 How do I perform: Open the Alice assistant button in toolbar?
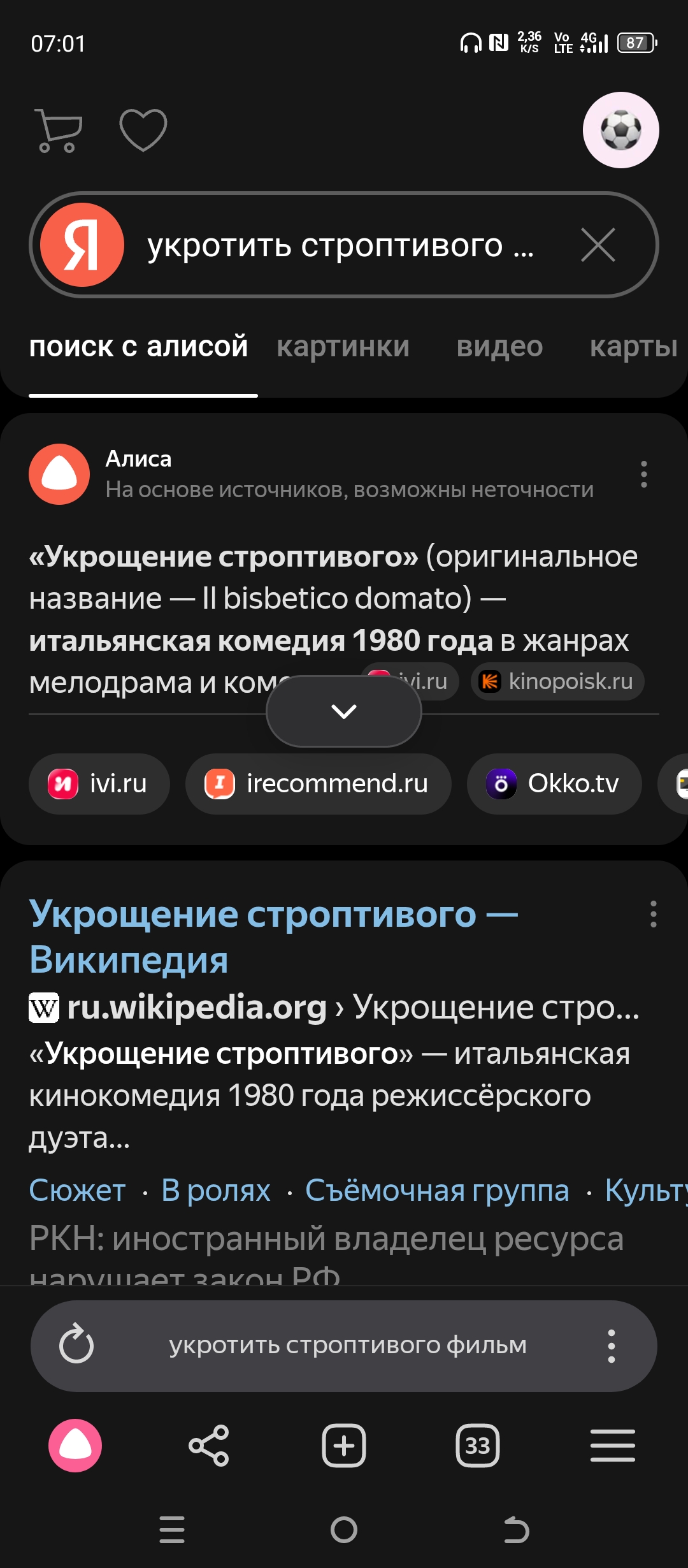(x=75, y=1445)
